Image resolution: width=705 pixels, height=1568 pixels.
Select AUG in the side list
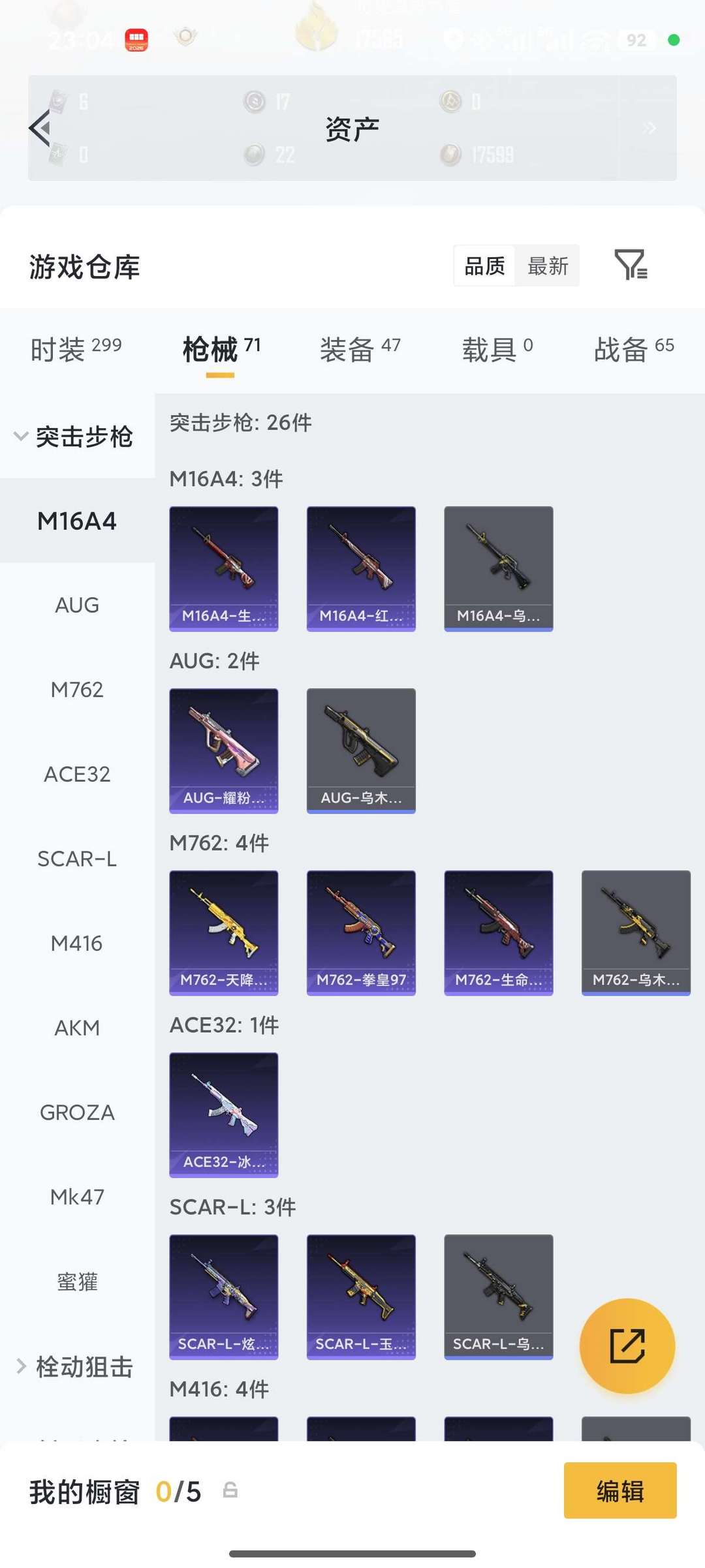click(77, 606)
